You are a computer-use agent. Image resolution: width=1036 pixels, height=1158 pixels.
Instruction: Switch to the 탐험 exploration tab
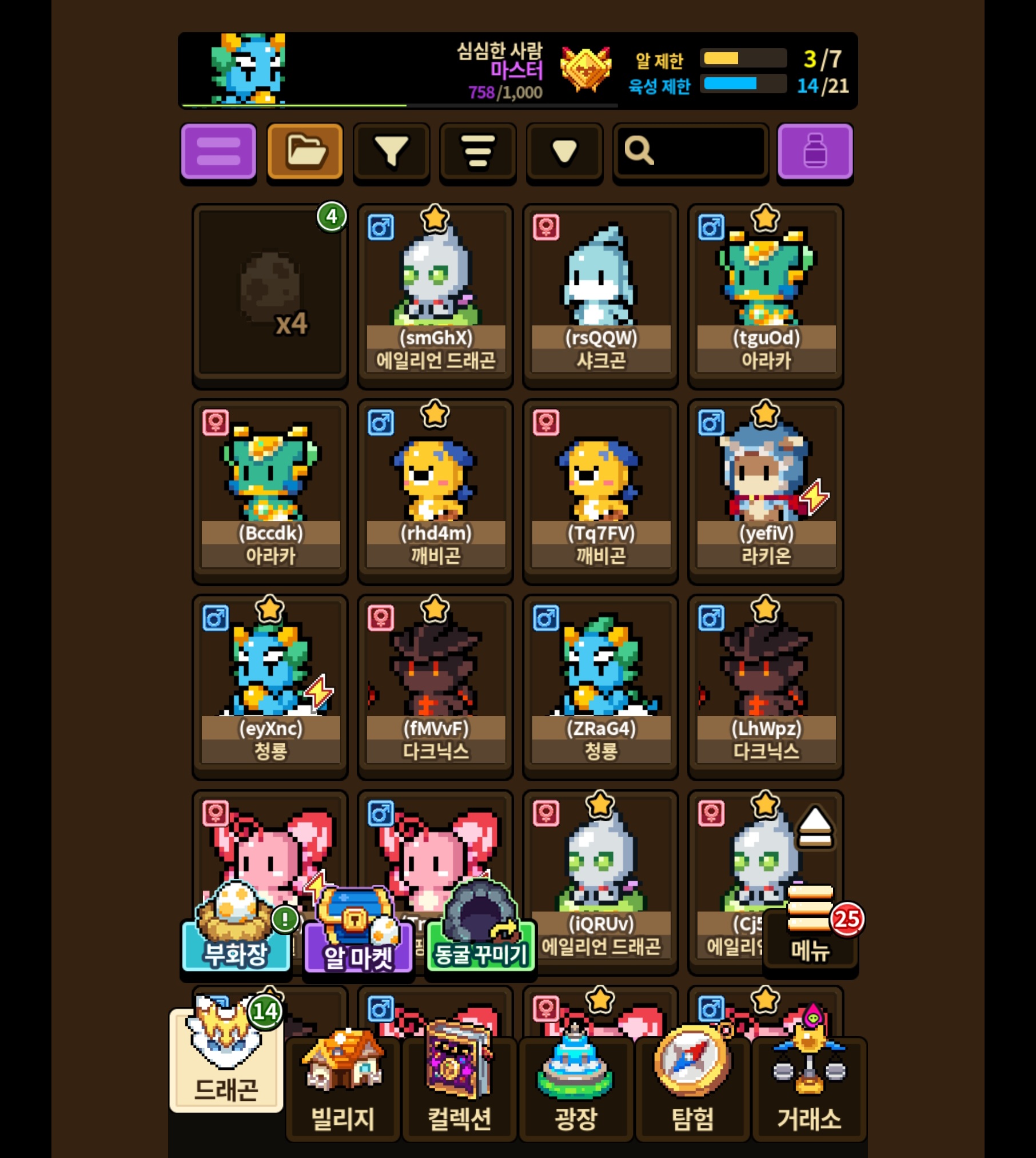click(692, 1089)
